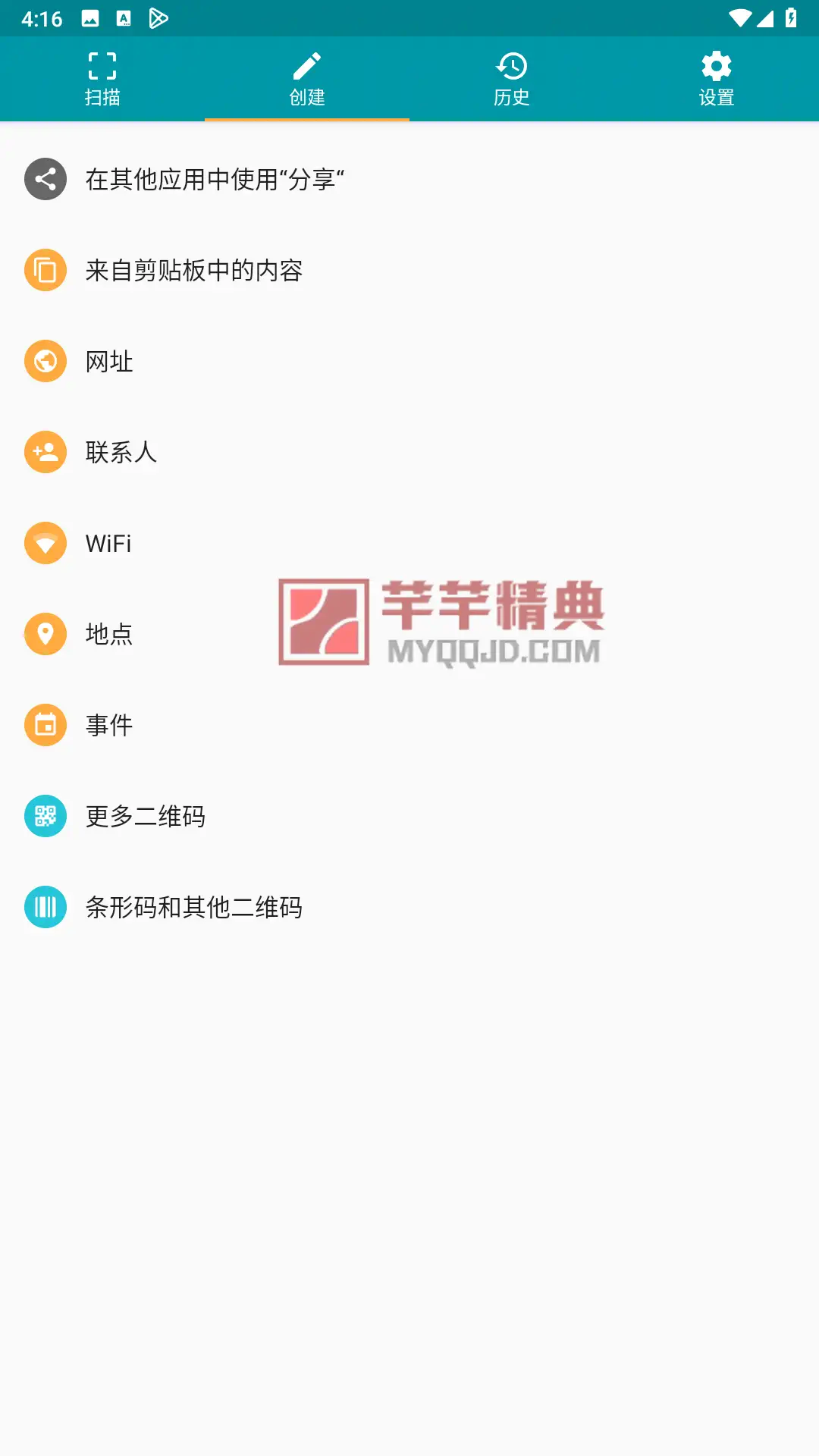Create a WiFi QR code

pyautogui.click(x=108, y=544)
